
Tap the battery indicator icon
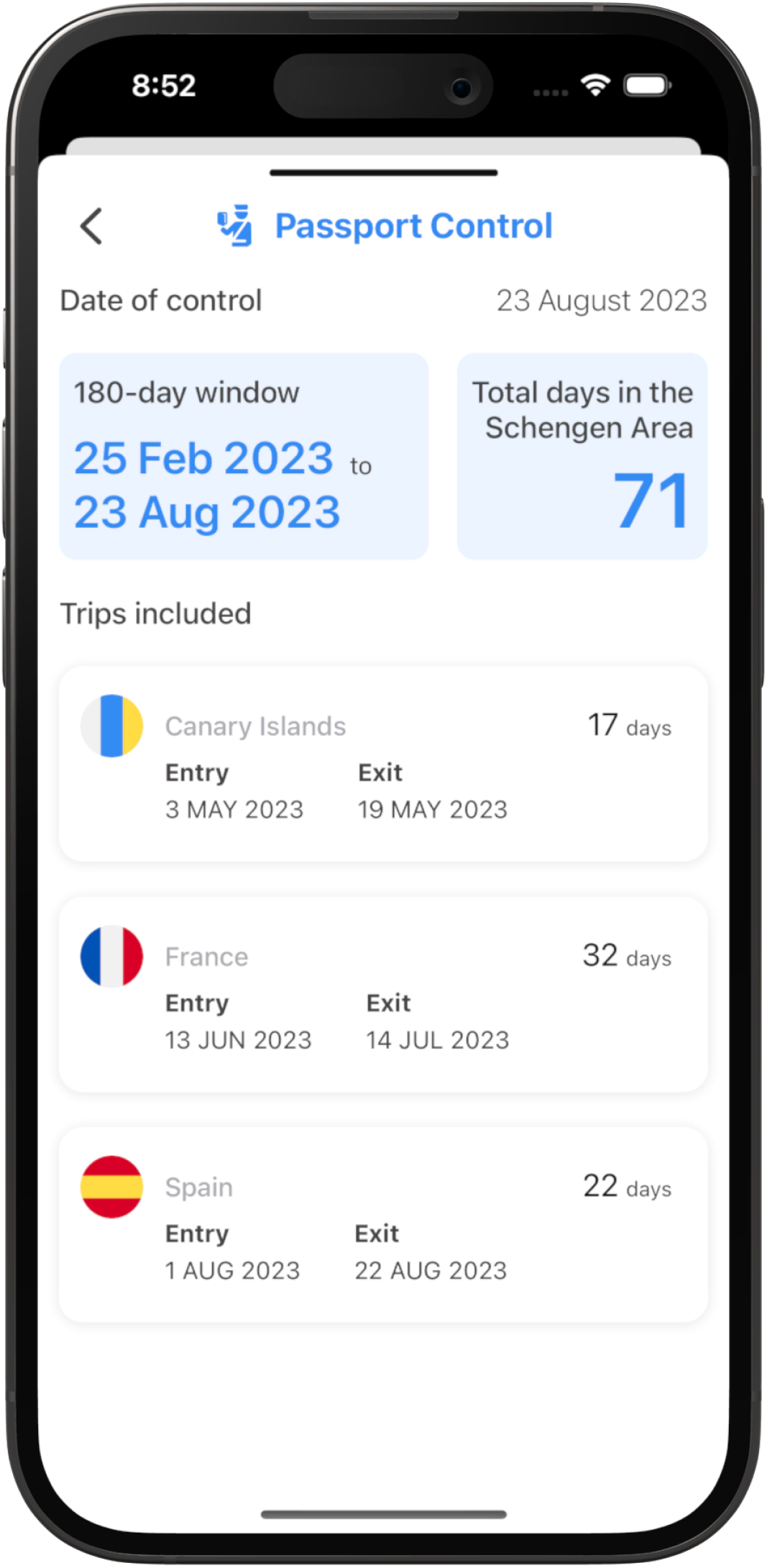pos(646,85)
